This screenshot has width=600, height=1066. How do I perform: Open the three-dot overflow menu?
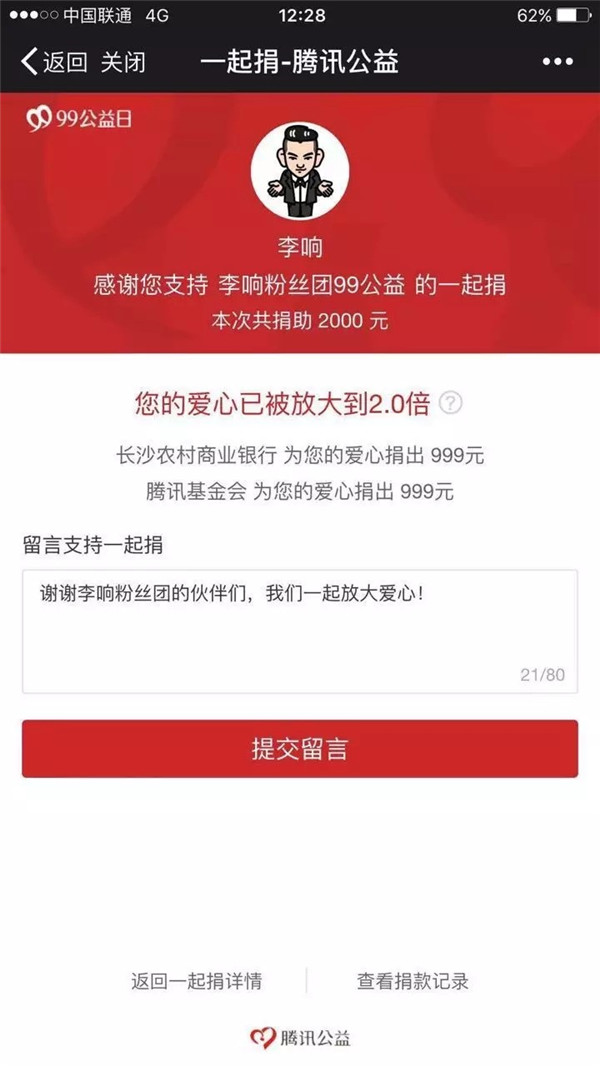(x=557, y=62)
